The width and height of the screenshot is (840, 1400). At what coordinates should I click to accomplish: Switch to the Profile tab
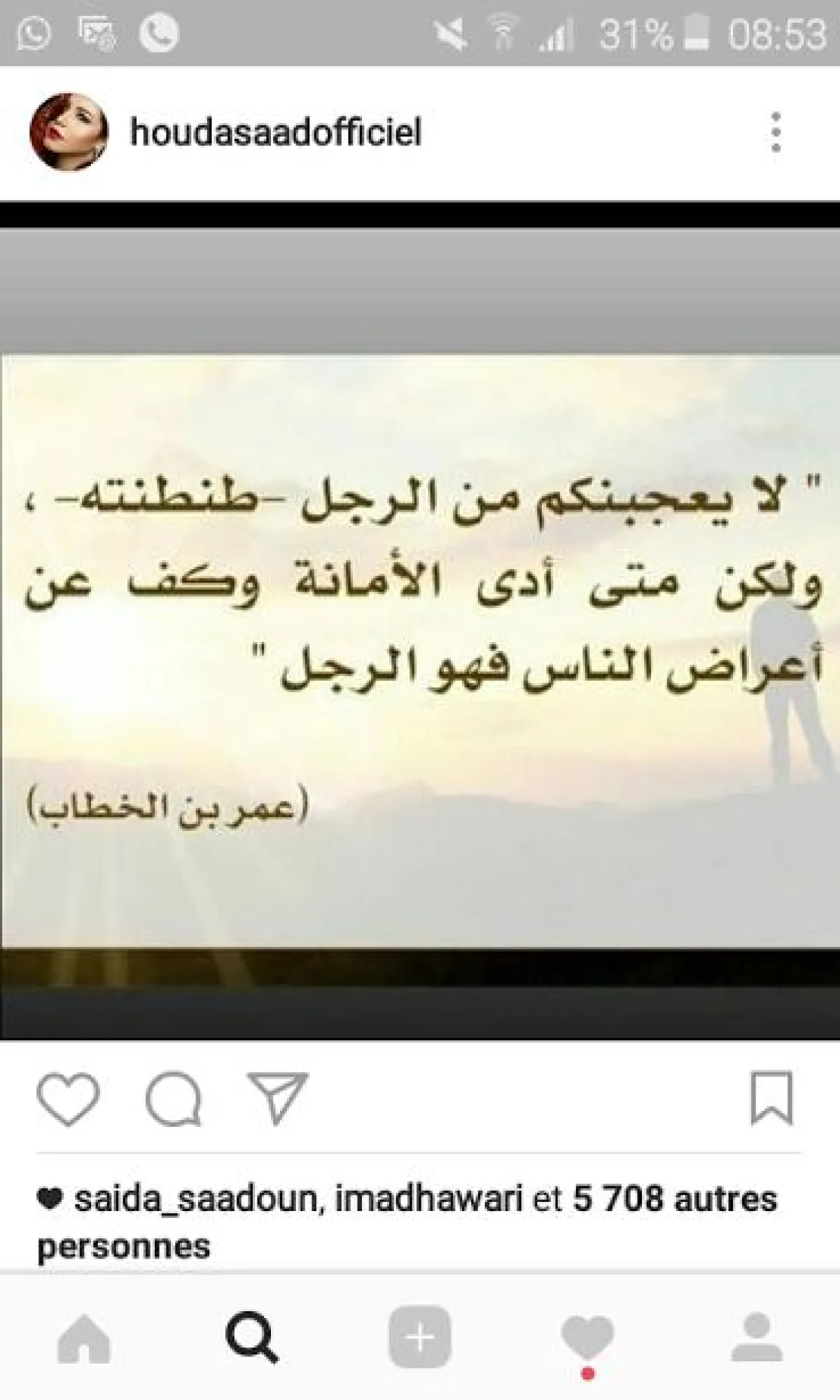pos(757,1337)
